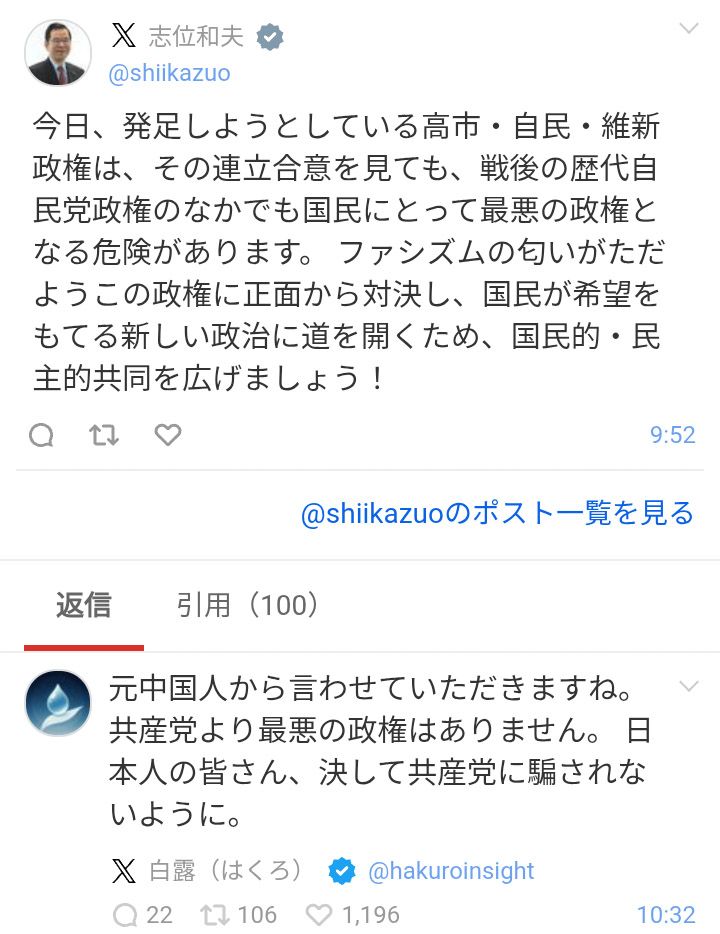The width and height of the screenshot is (720, 934).
Task: Open the @hakuroinsight handle link
Action: tap(451, 871)
